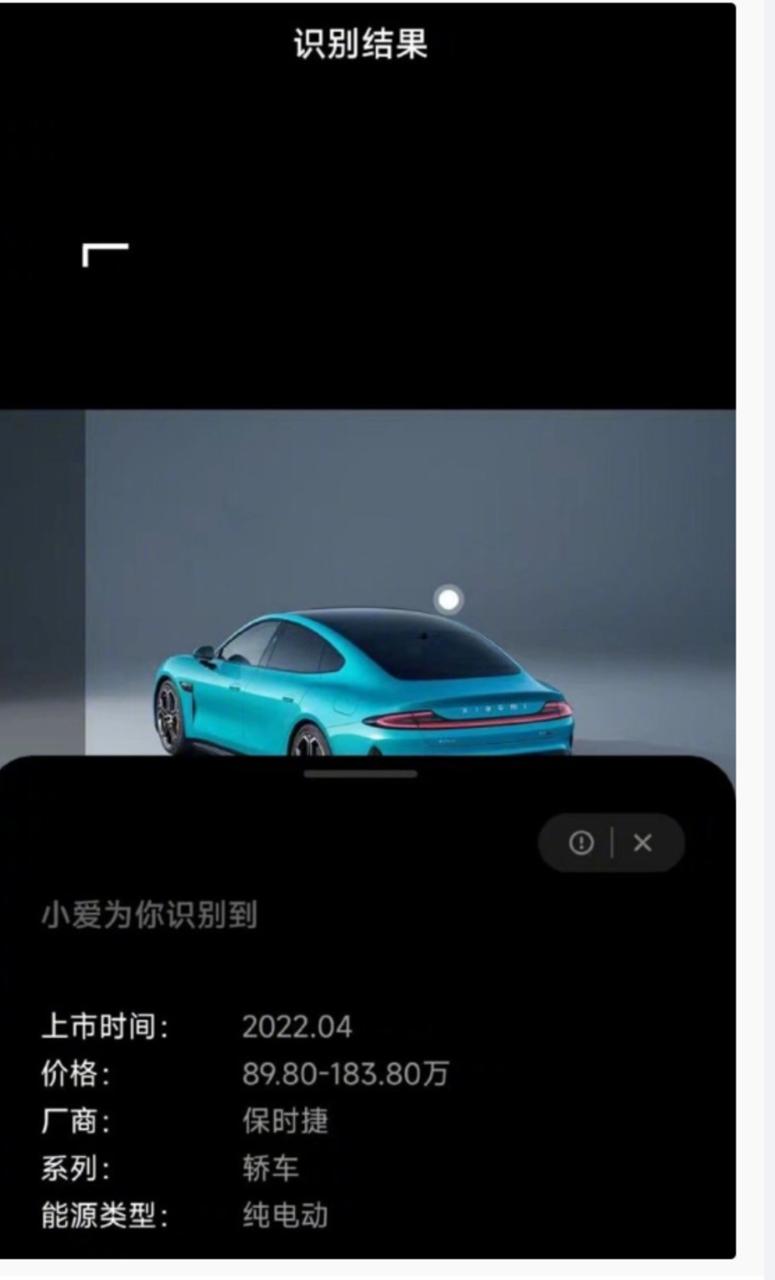The image size is (775, 1280).
Task: Open the exclamation feedback icon
Action: pos(581,843)
